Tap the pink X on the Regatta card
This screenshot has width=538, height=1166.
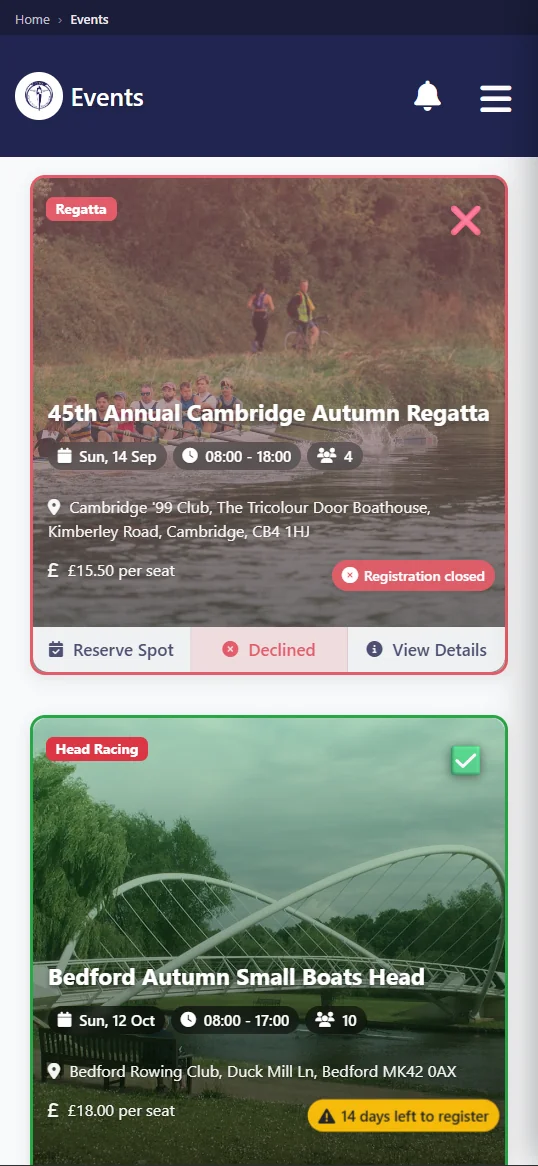[466, 220]
